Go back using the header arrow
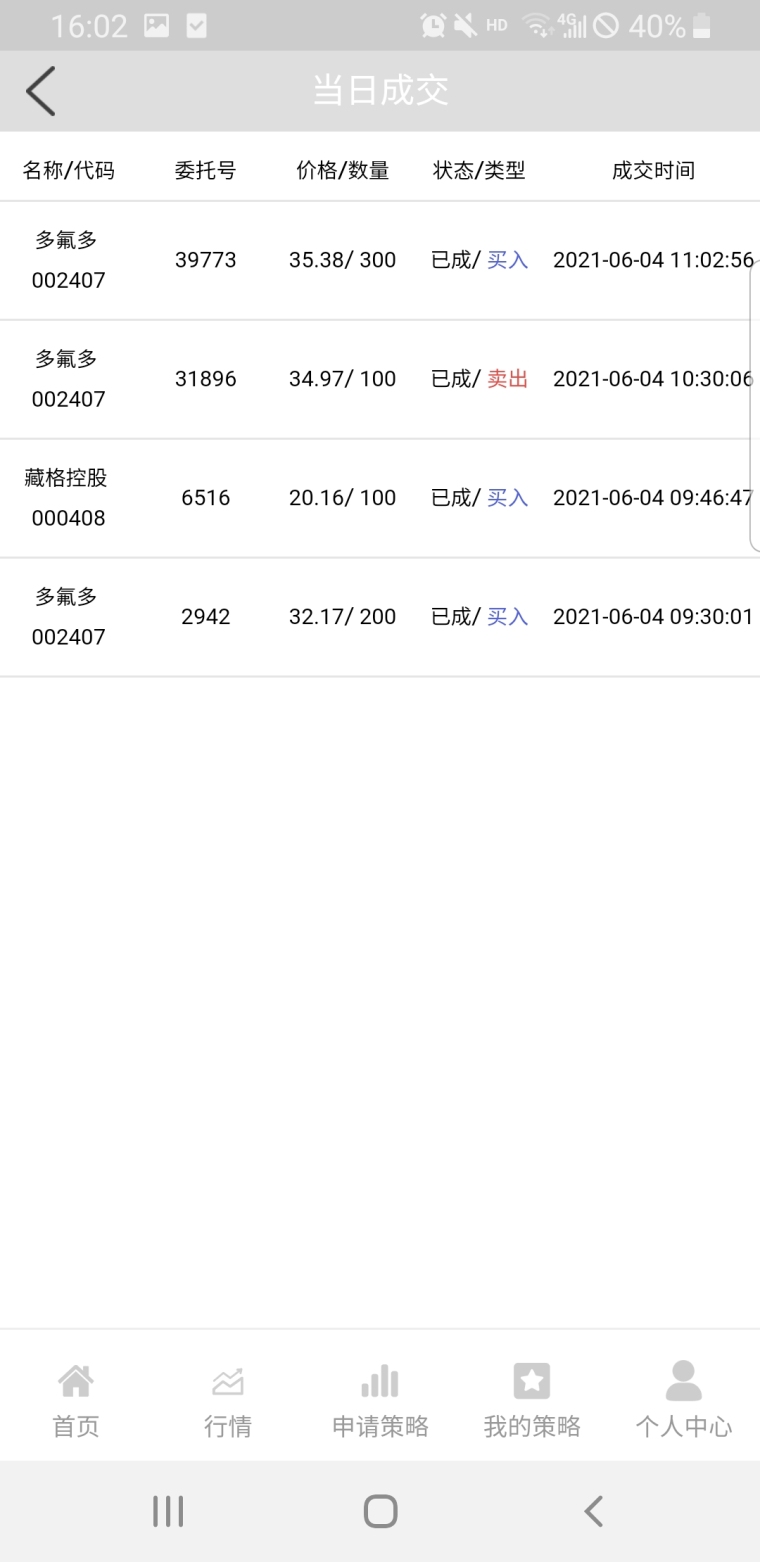Image resolution: width=760 pixels, height=1562 pixels. pos(41,91)
